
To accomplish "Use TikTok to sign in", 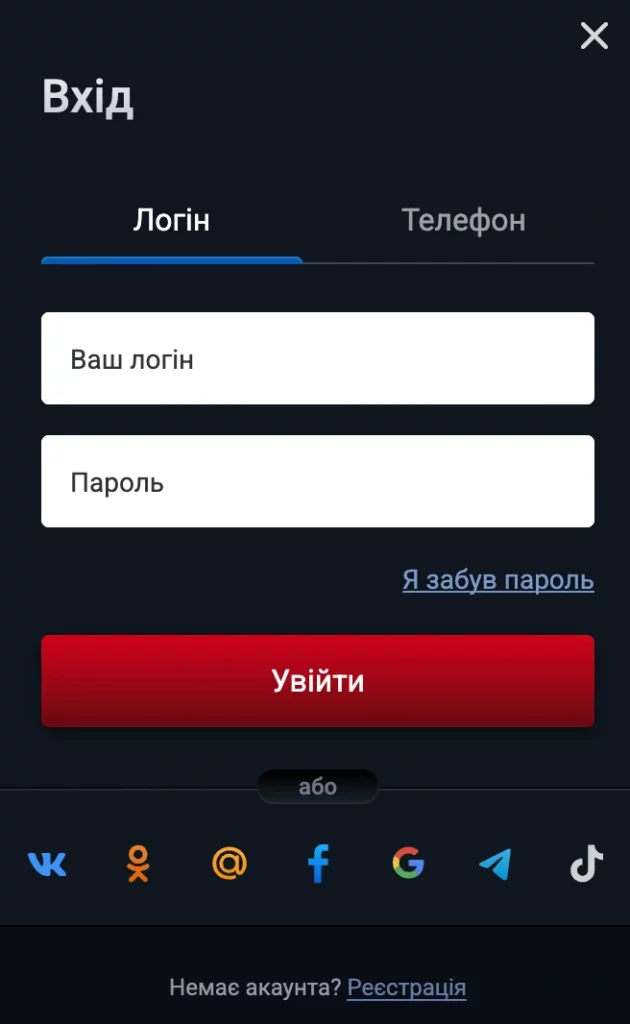I will (x=586, y=863).
